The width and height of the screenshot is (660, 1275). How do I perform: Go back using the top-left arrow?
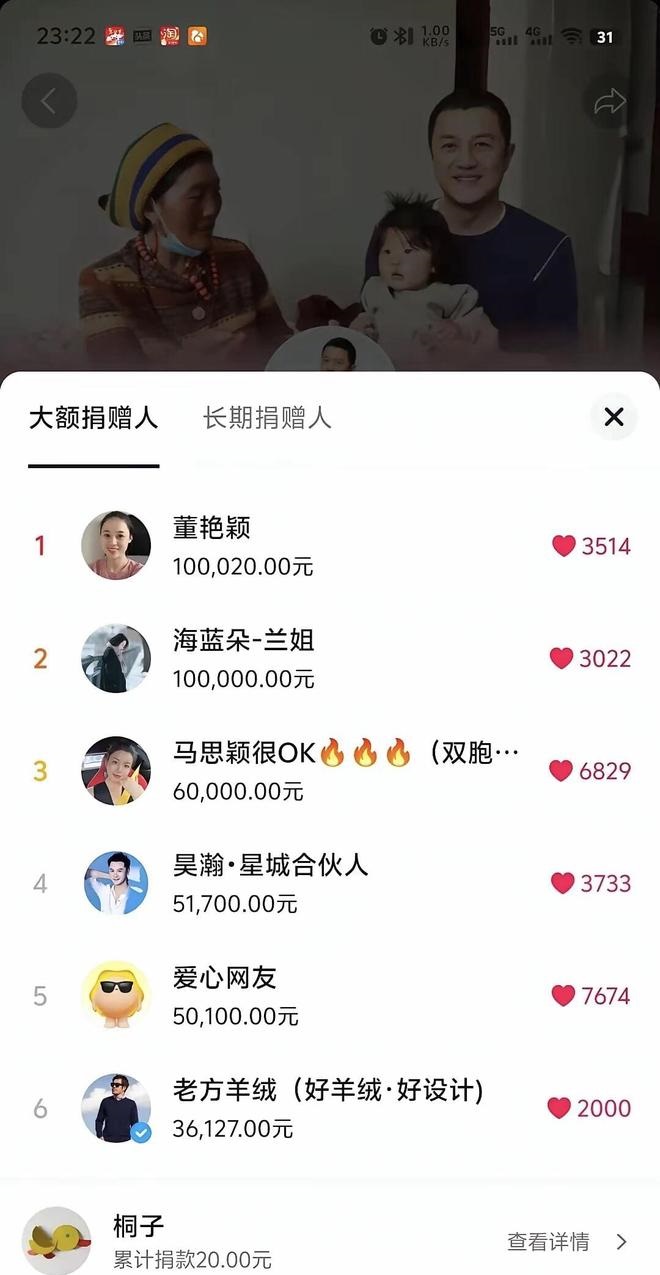click(49, 101)
